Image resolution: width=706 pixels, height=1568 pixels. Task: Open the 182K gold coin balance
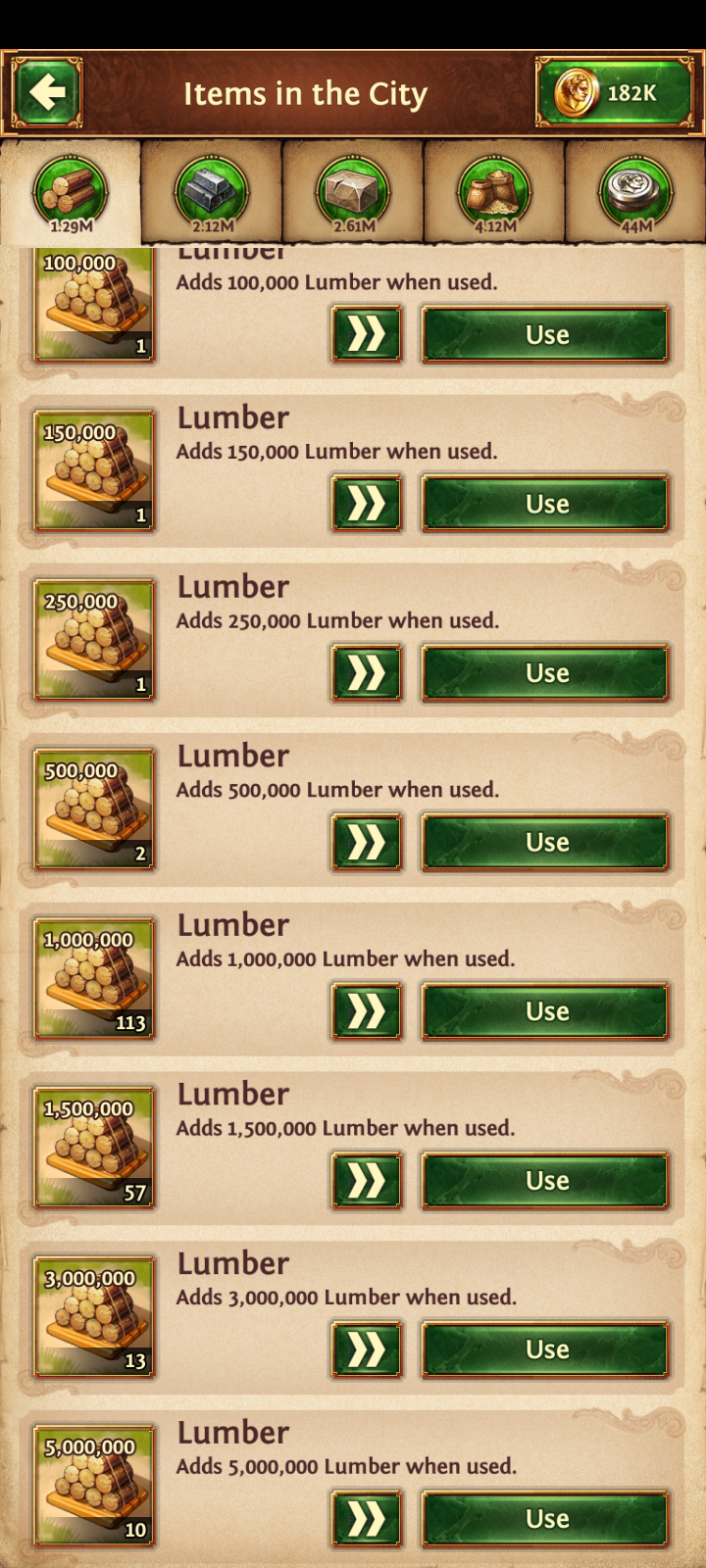click(614, 93)
